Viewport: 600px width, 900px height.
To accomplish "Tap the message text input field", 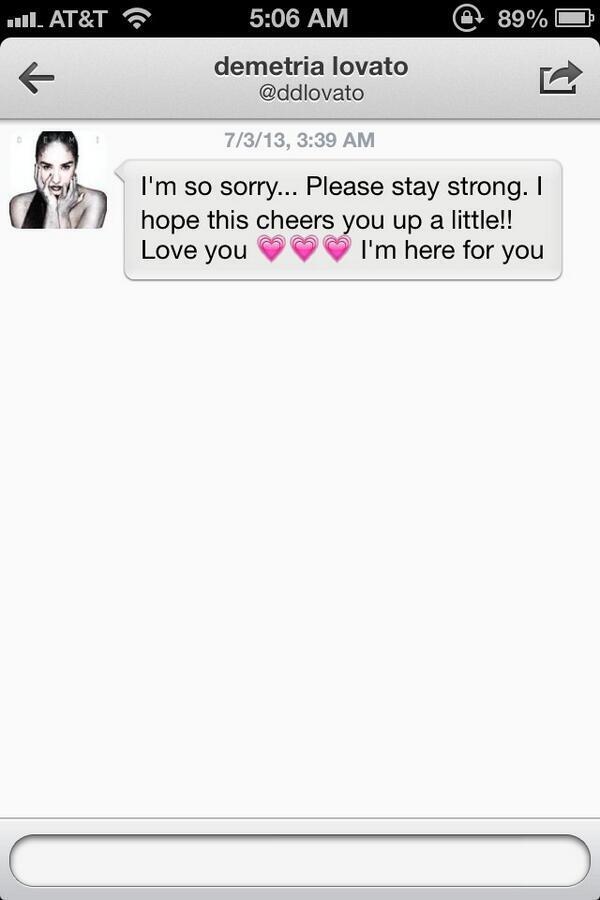I will point(299,860).
